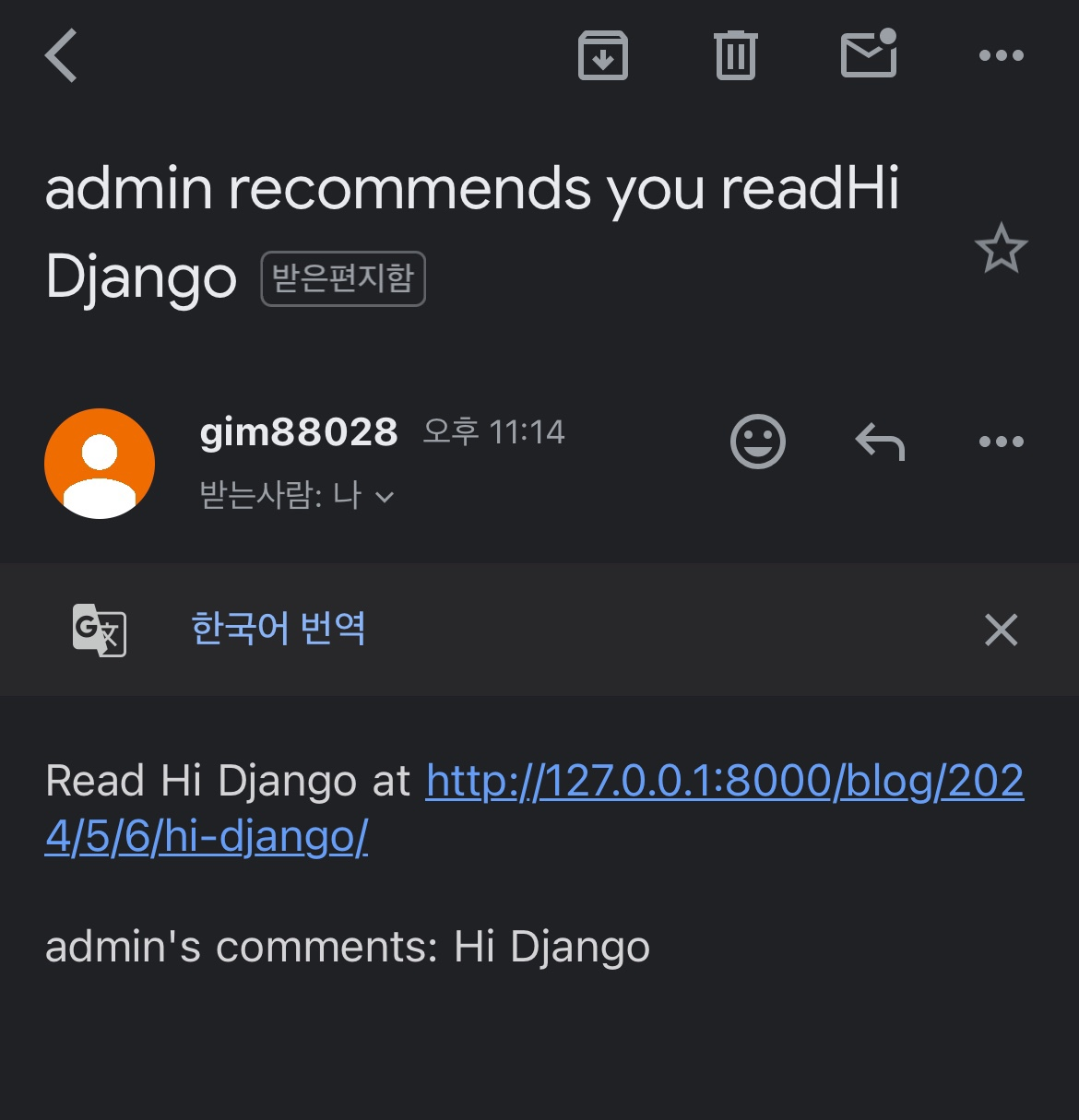Archive this email

pos(602,55)
